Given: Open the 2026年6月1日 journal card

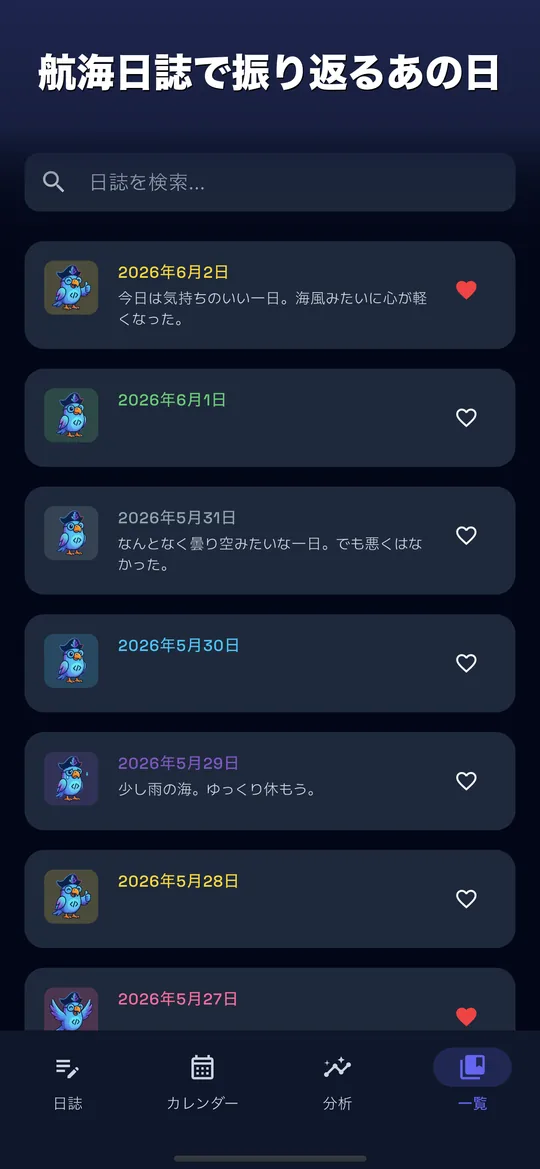Looking at the screenshot, I should tap(270, 418).
